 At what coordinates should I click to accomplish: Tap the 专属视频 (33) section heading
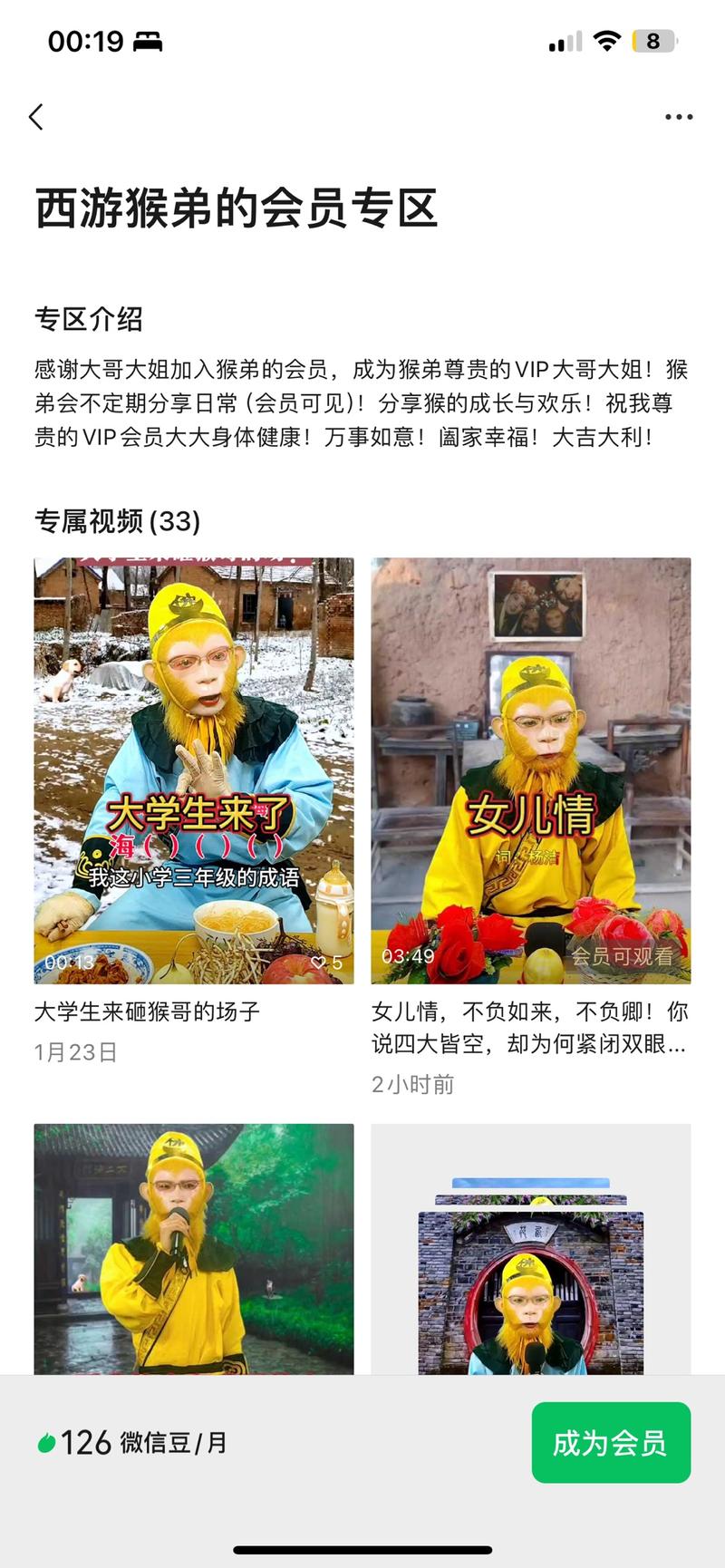point(118,521)
